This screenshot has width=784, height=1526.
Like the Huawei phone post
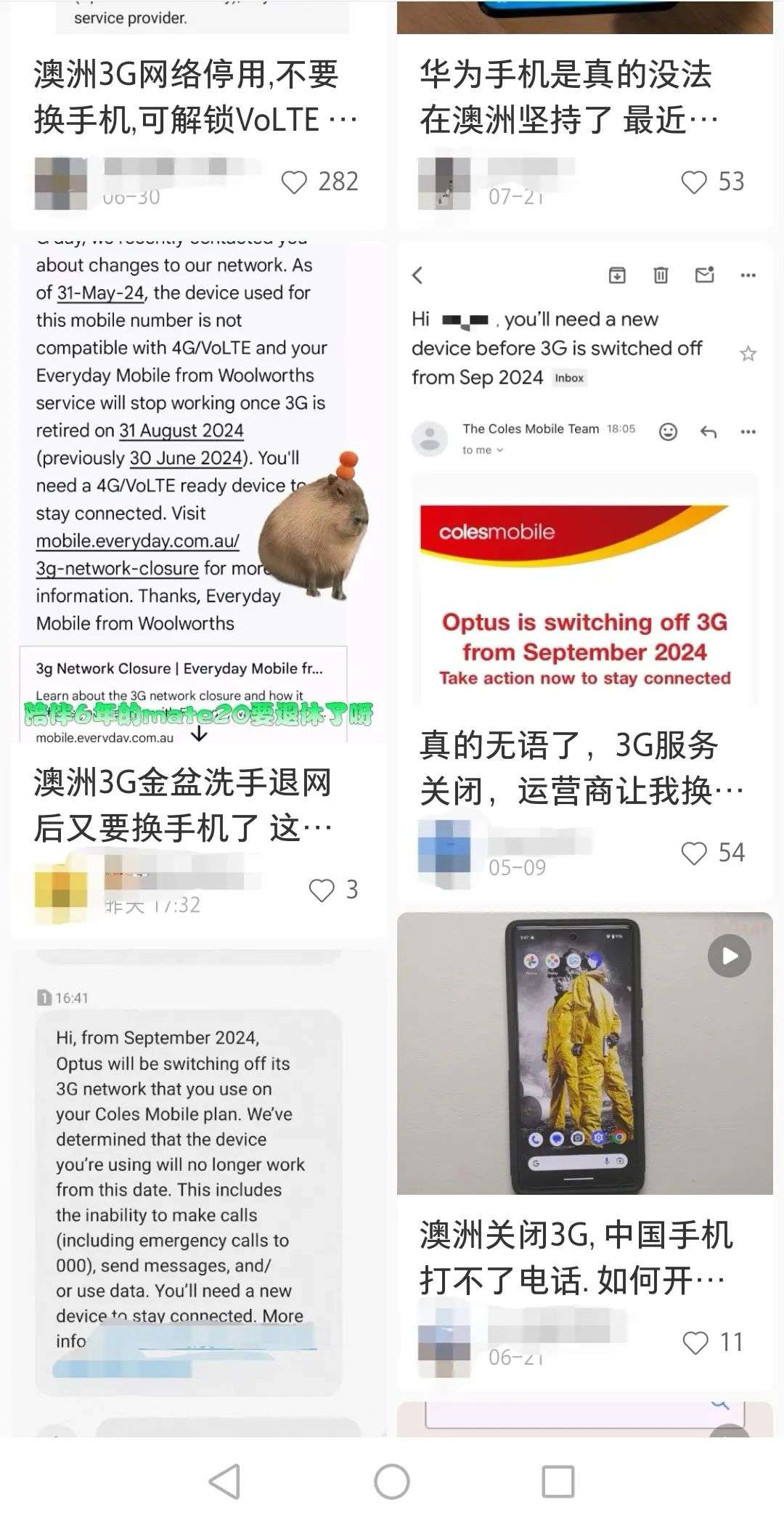[693, 182]
